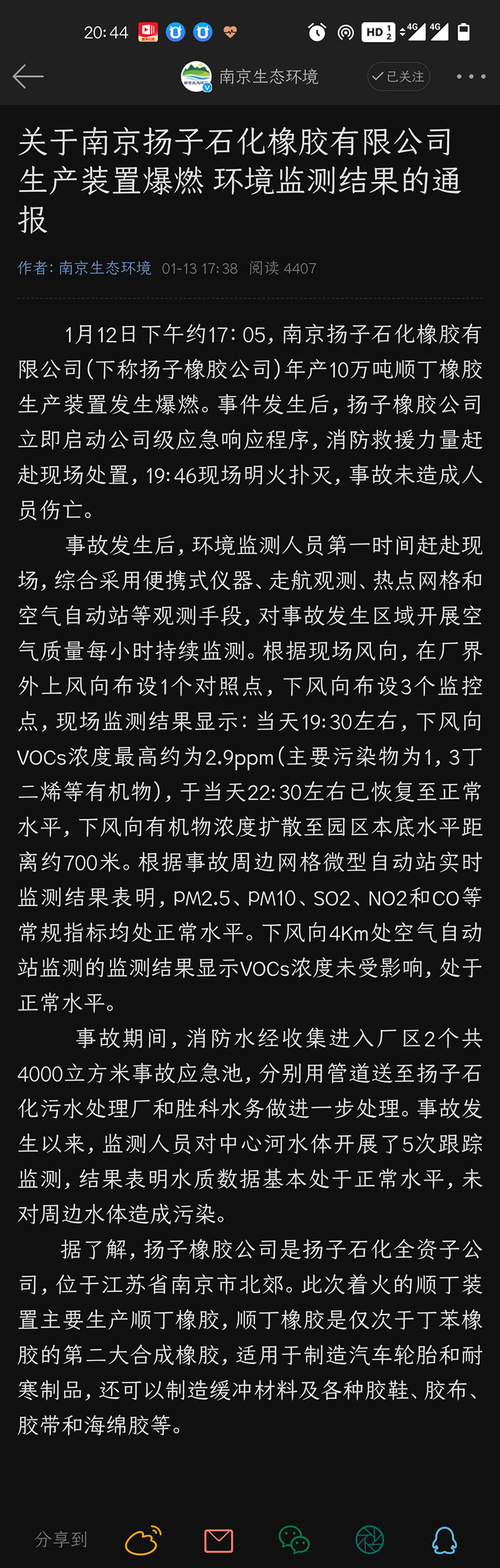Share article to Weibo
Viewport: 500px width, 1568px height.
pyautogui.click(x=143, y=1540)
